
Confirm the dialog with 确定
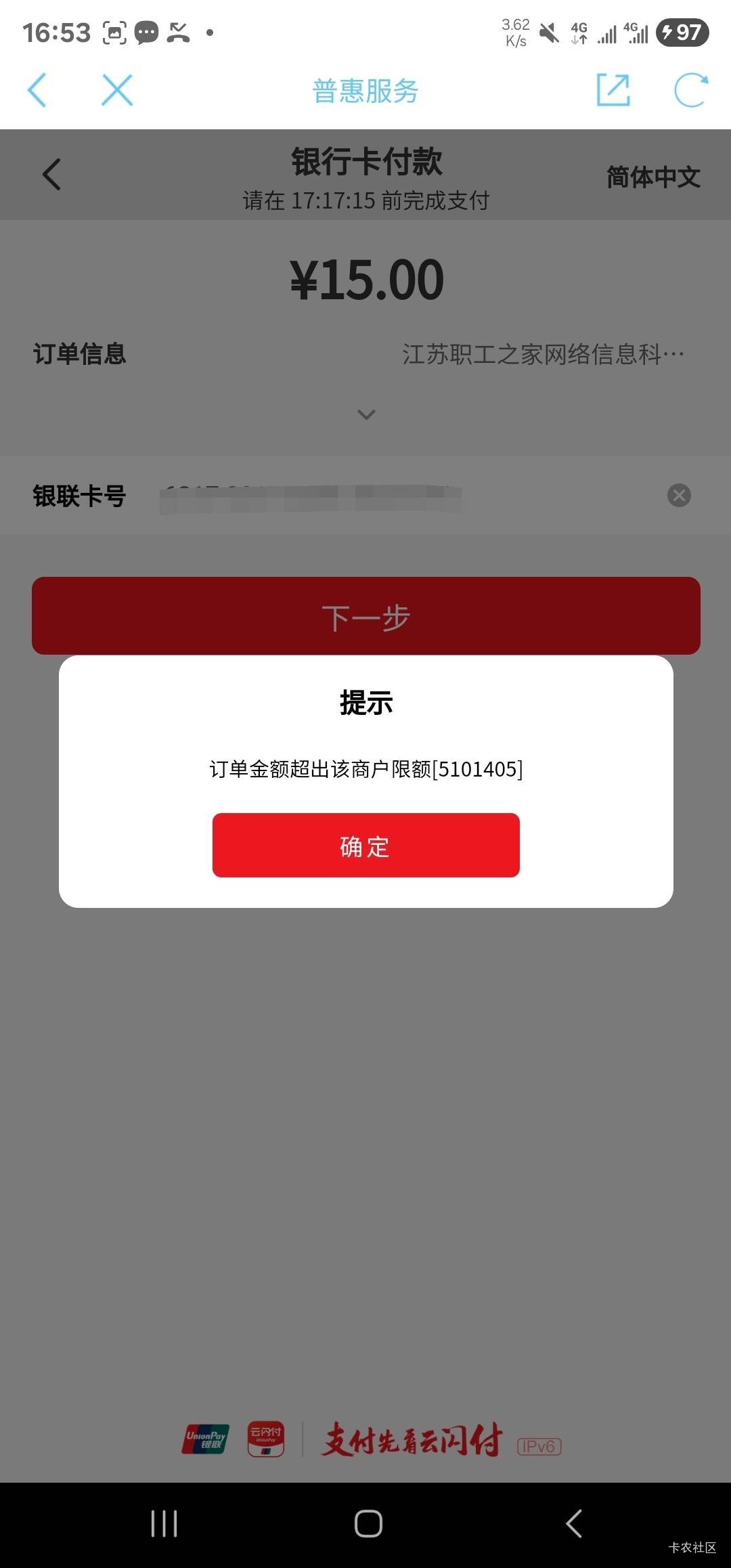point(365,845)
